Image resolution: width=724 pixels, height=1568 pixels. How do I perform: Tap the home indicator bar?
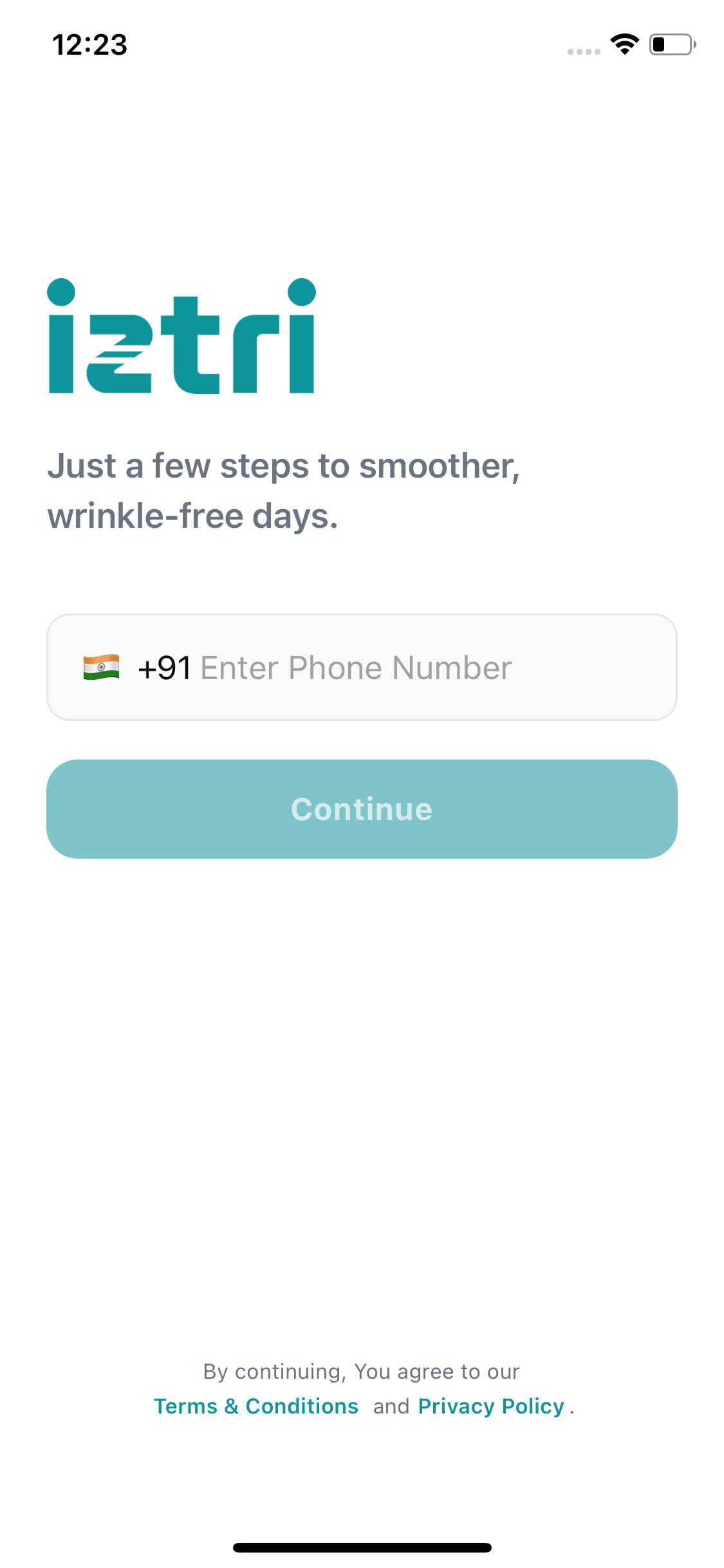pos(362,1547)
